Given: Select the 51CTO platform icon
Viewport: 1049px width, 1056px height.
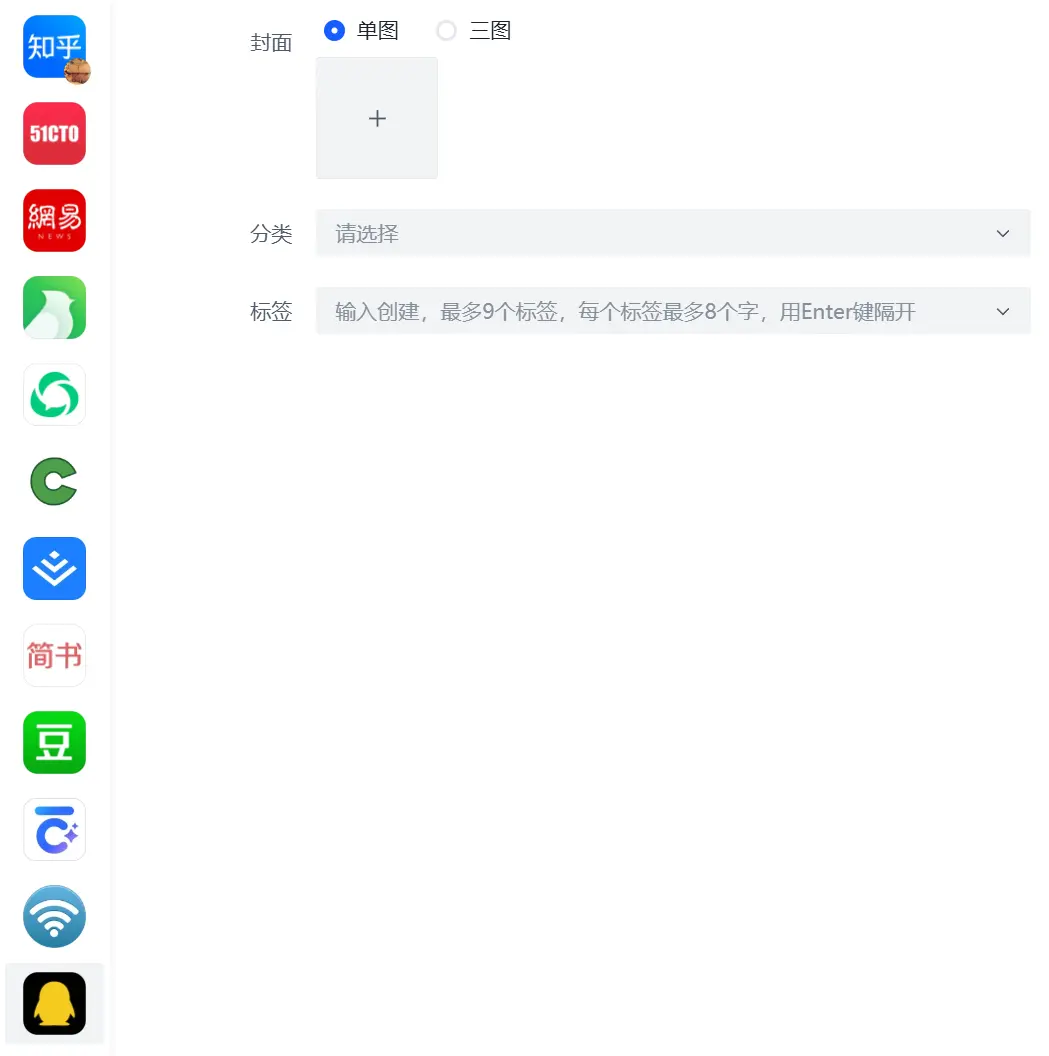Looking at the screenshot, I should [x=54, y=133].
